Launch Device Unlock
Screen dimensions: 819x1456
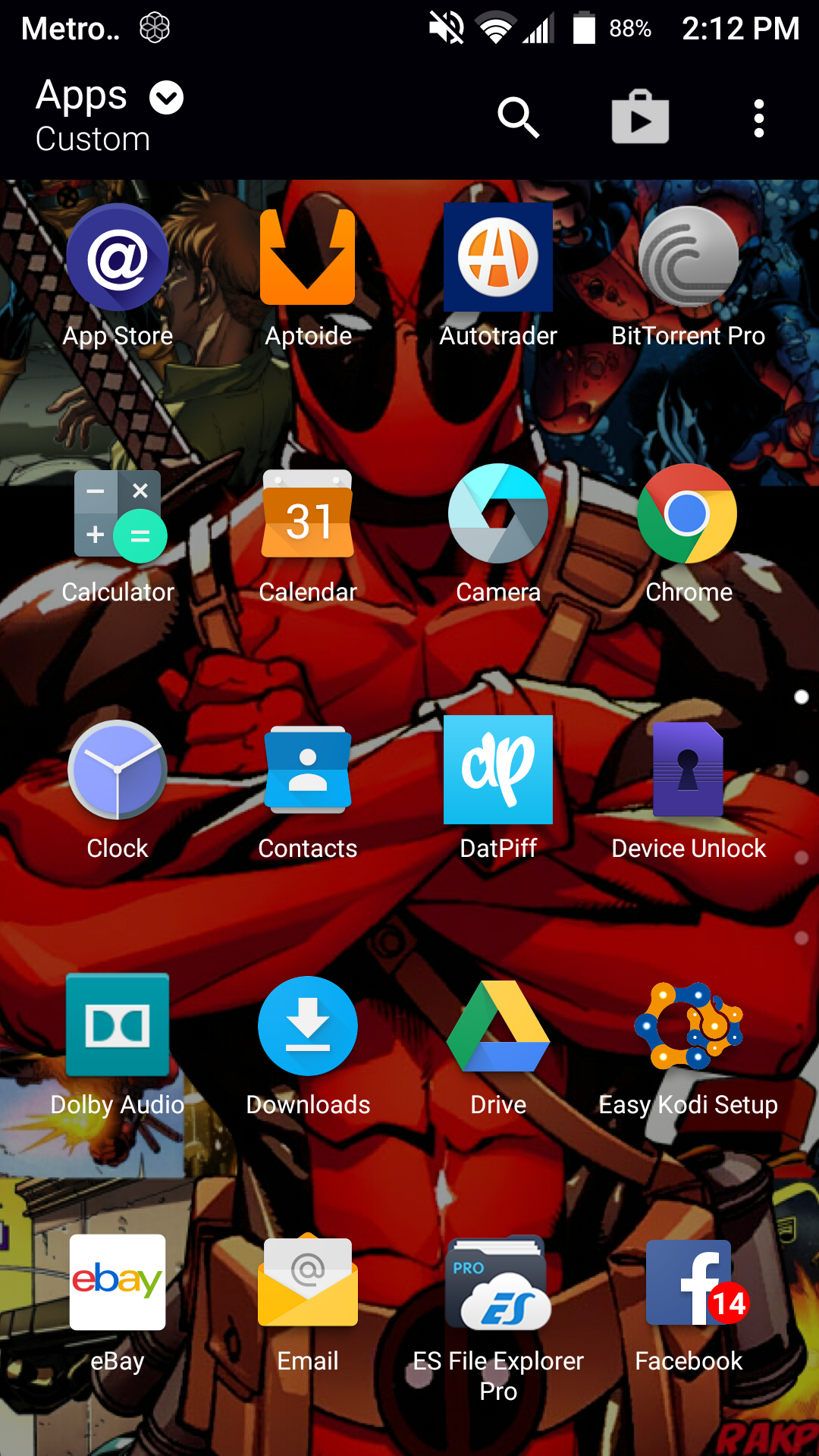coord(689,770)
